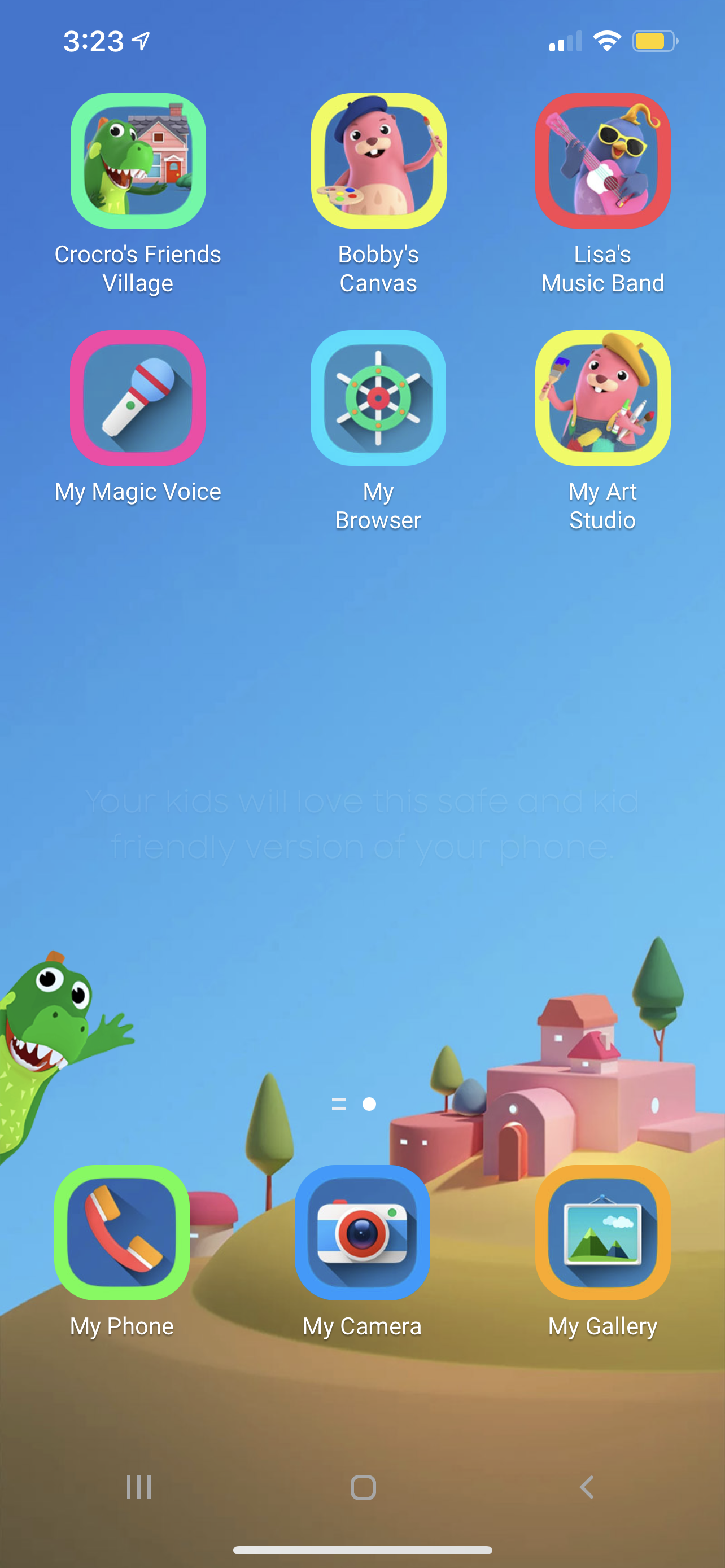Launch My Camera
725x1568 pixels.
pyautogui.click(x=362, y=1233)
